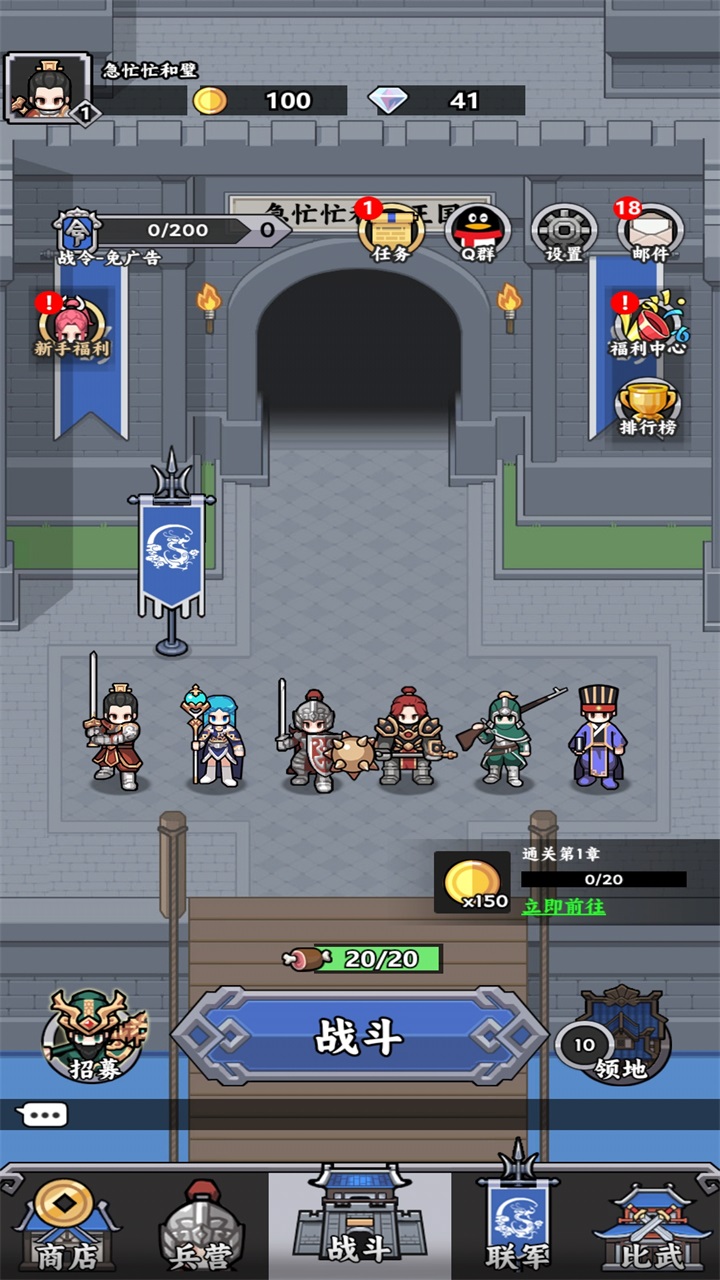Open the 任务 quests icon
This screenshot has width=720, height=1280.
tap(391, 233)
